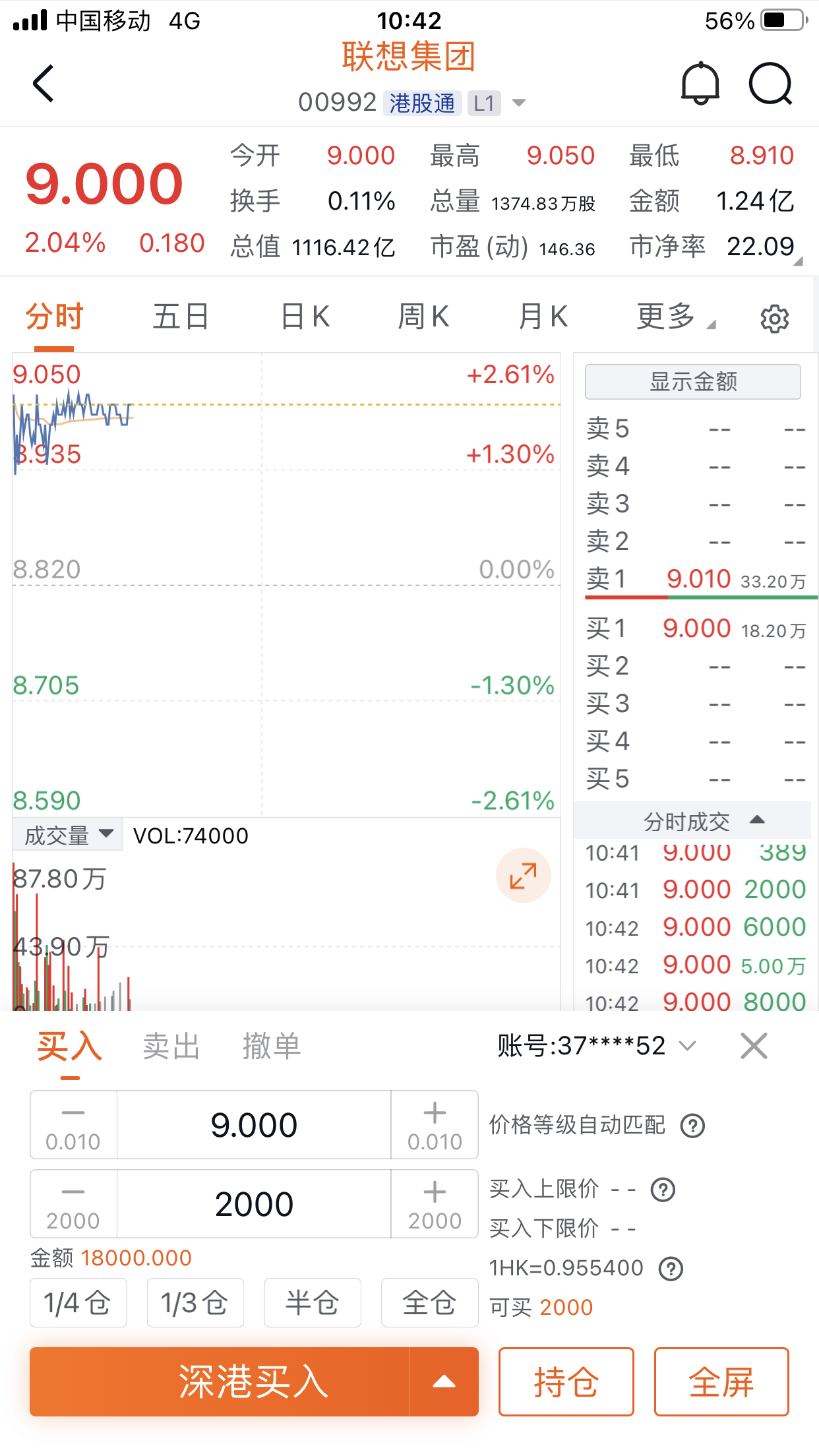Select half position with 半仓

point(313,1302)
